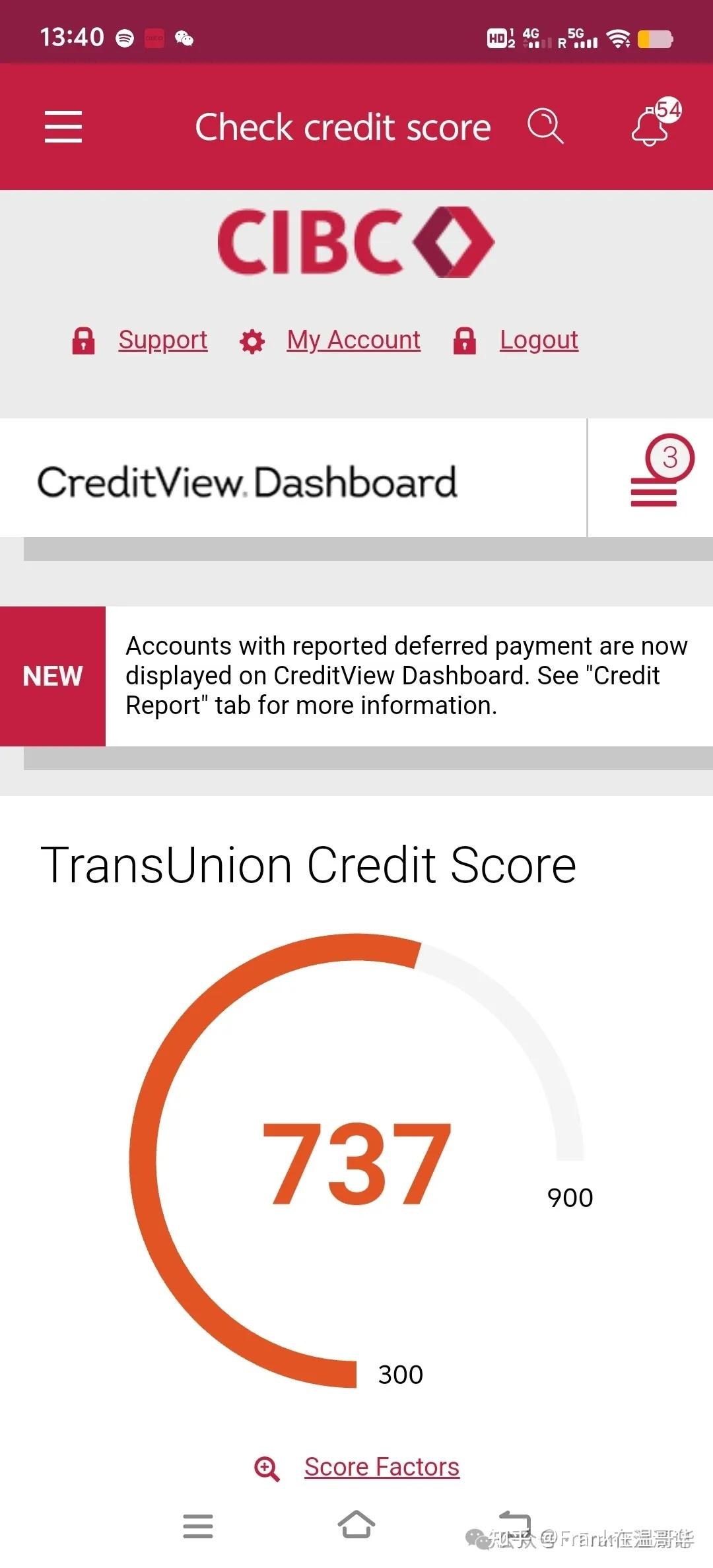Open the notifications bell
This screenshot has height=1568, width=713.
click(x=651, y=126)
